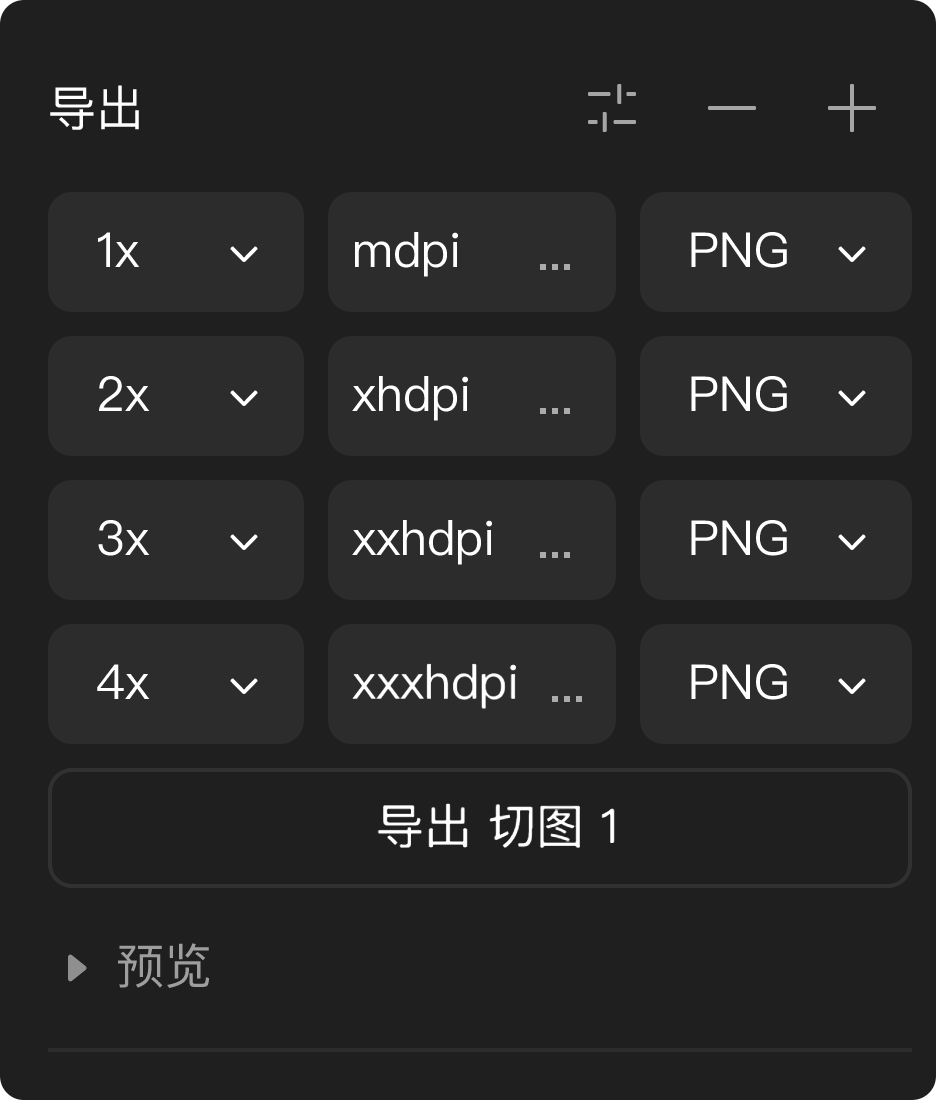Tap the 导出 切图 1 button

click(479, 828)
